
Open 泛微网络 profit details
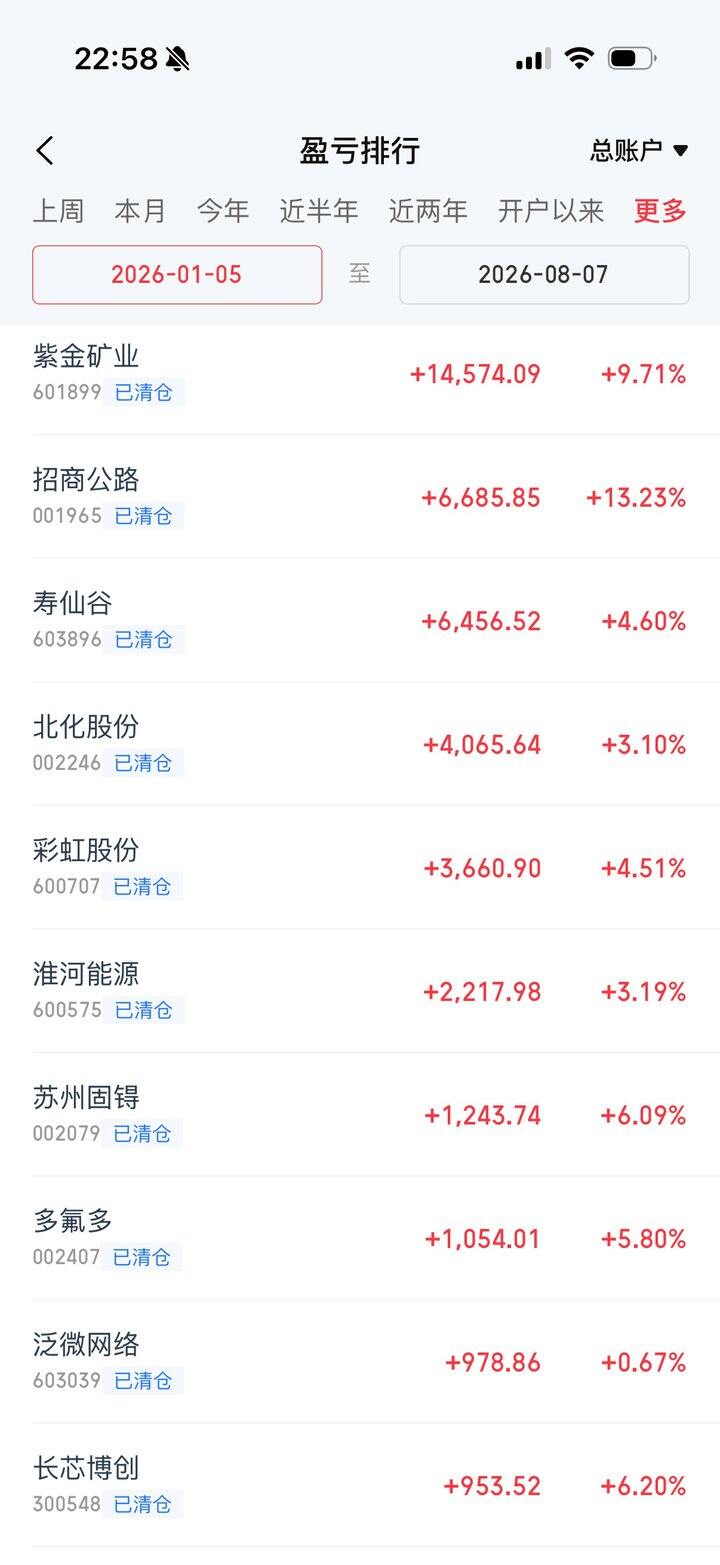click(x=360, y=1361)
